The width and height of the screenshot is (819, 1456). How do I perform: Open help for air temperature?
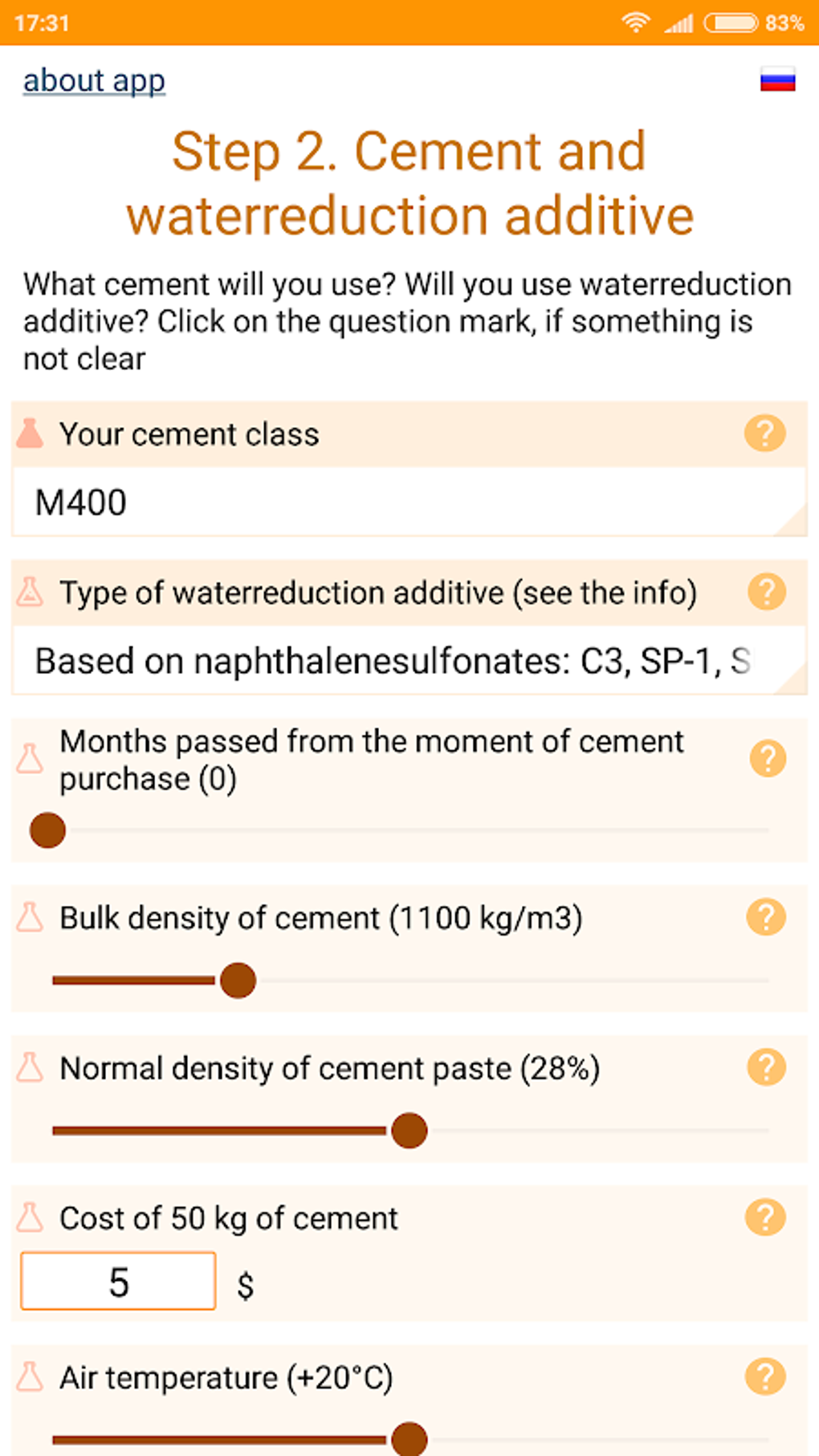point(767,1376)
